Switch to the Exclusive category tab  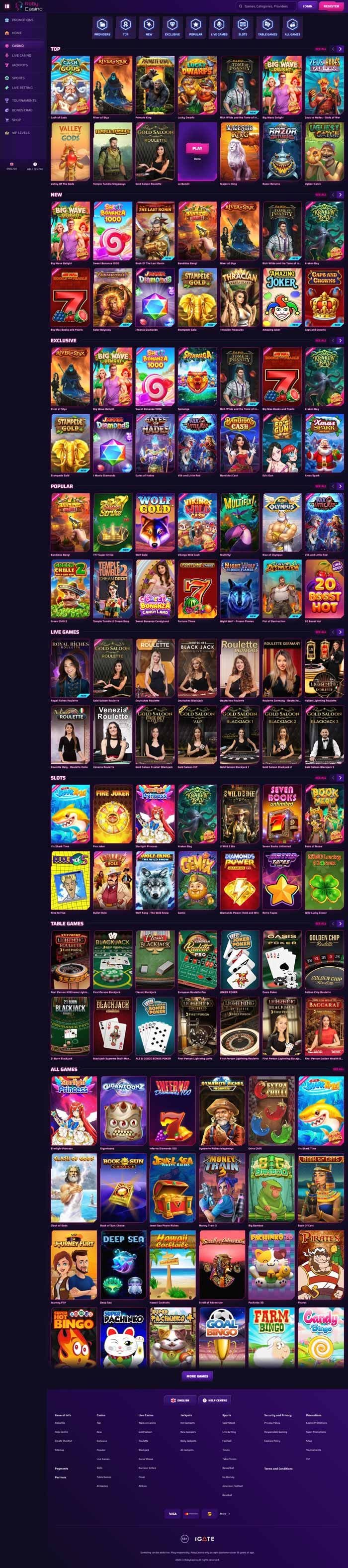coord(172,27)
